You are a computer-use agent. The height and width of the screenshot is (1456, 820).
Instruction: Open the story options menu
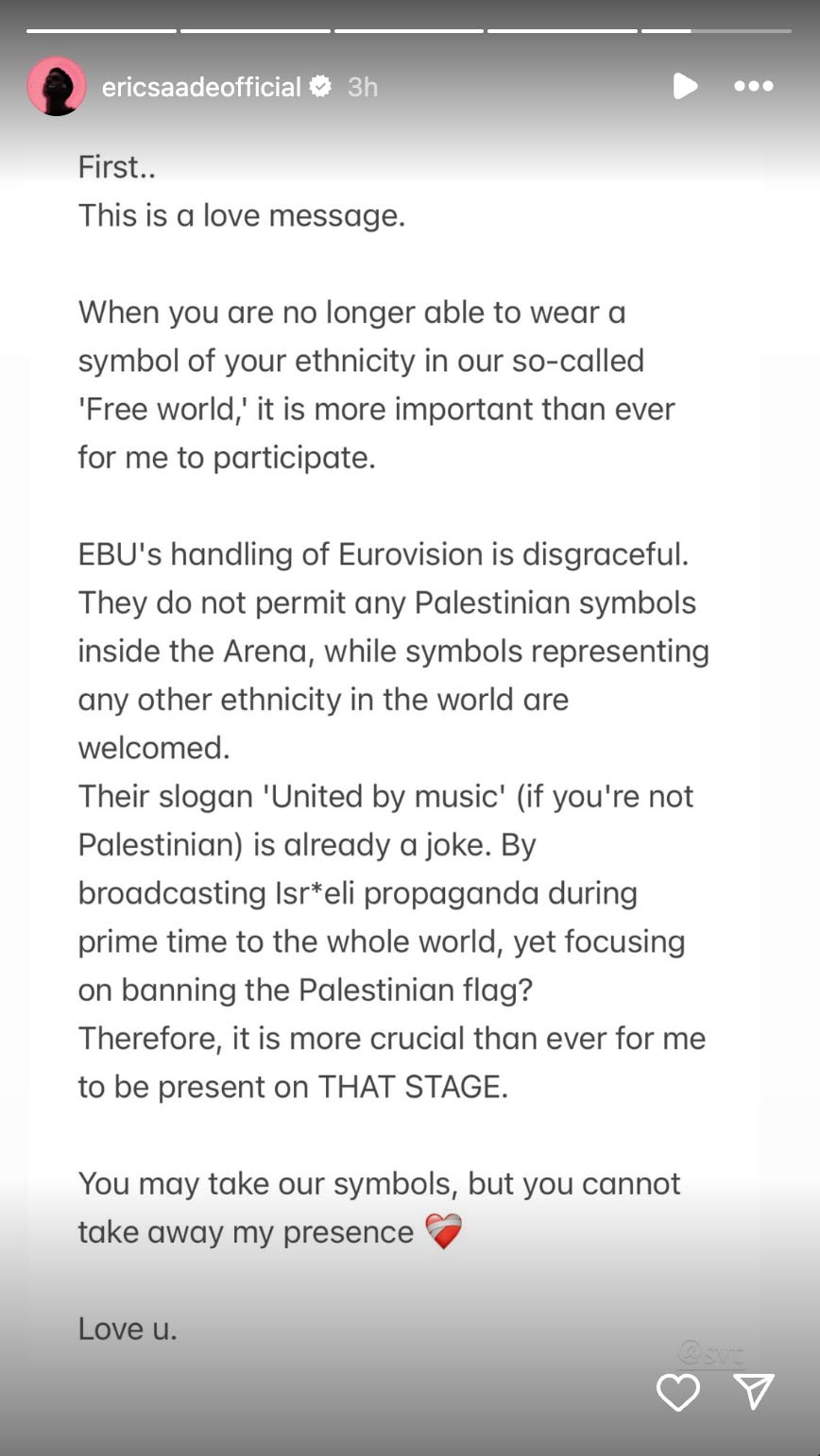[x=753, y=86]
